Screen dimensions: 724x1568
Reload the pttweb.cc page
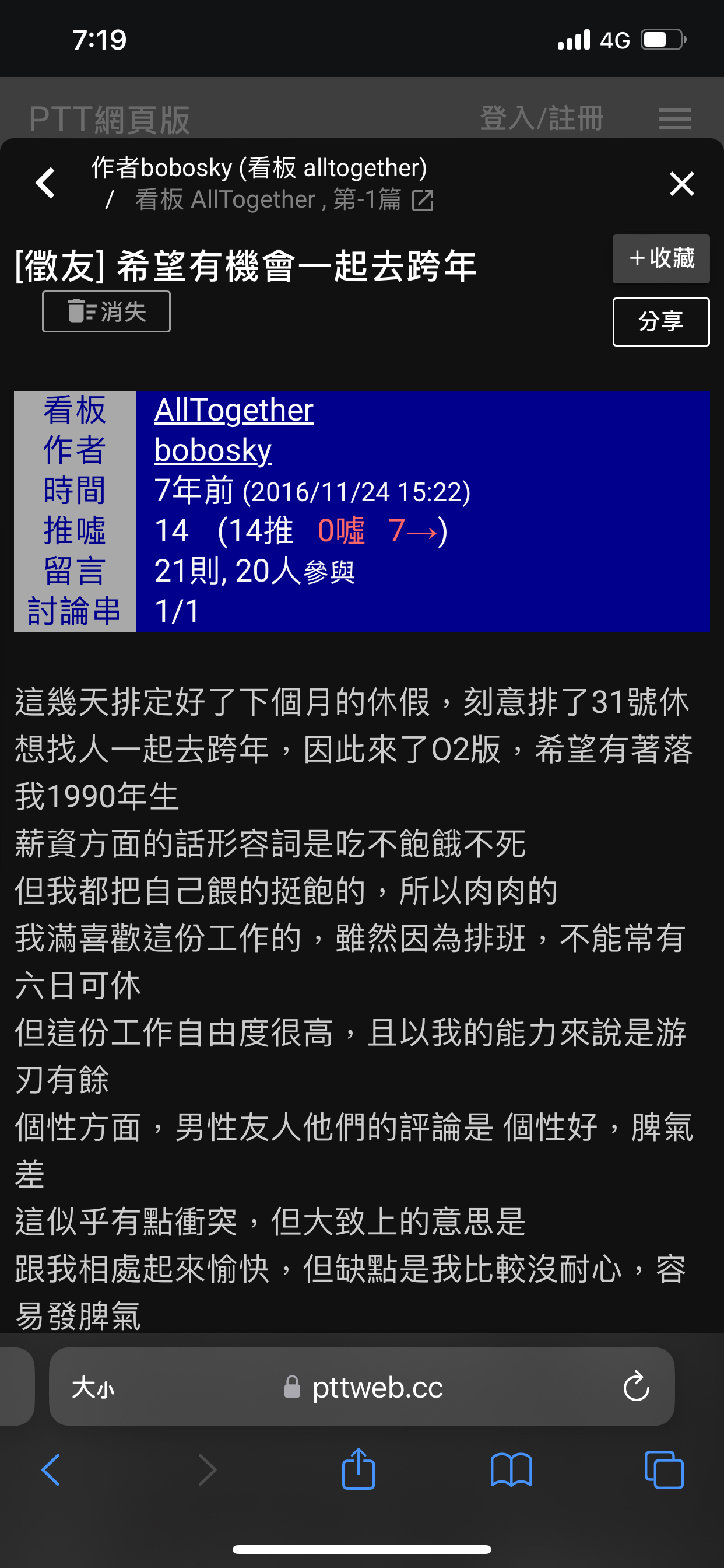(x=636, y=1387)
